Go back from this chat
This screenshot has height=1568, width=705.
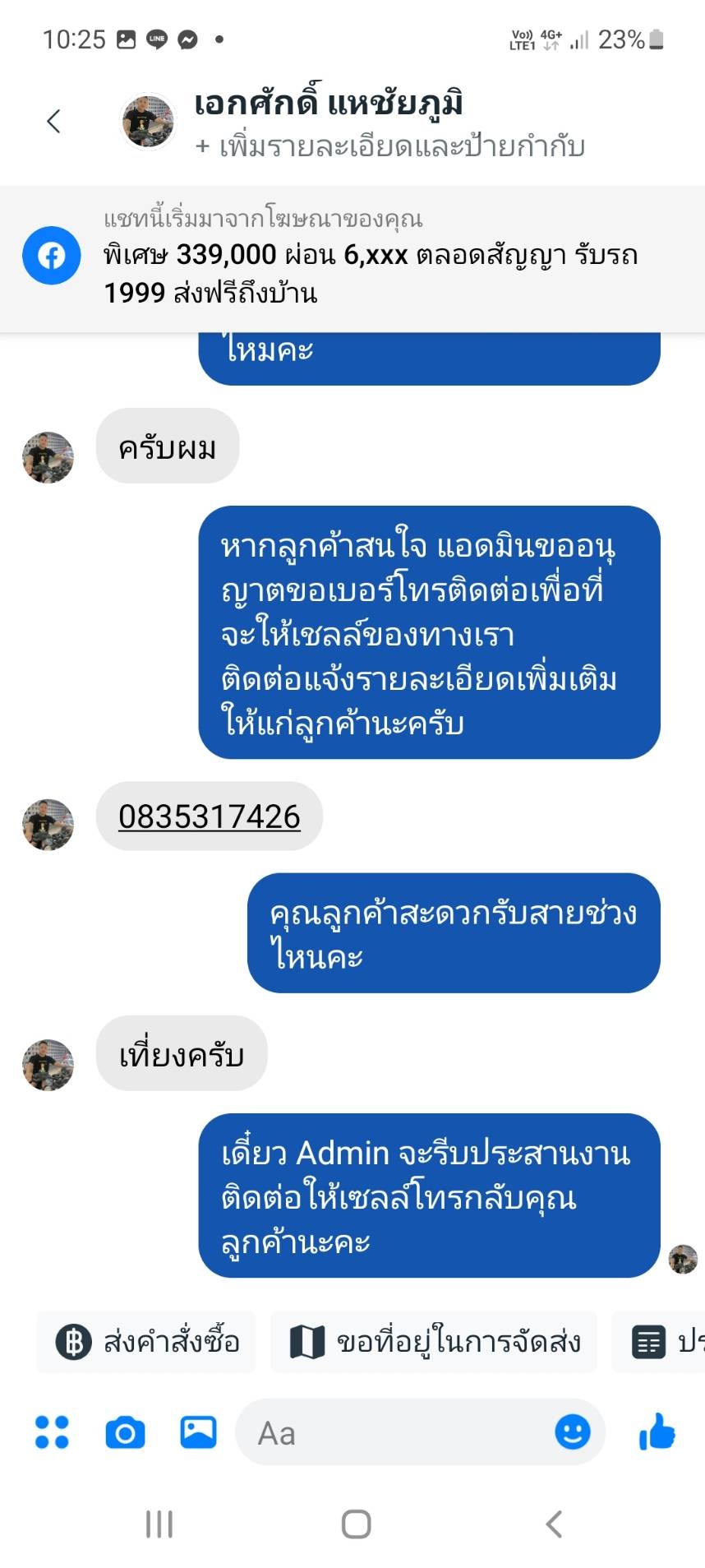pyautogui.click(x=54, y=122)
